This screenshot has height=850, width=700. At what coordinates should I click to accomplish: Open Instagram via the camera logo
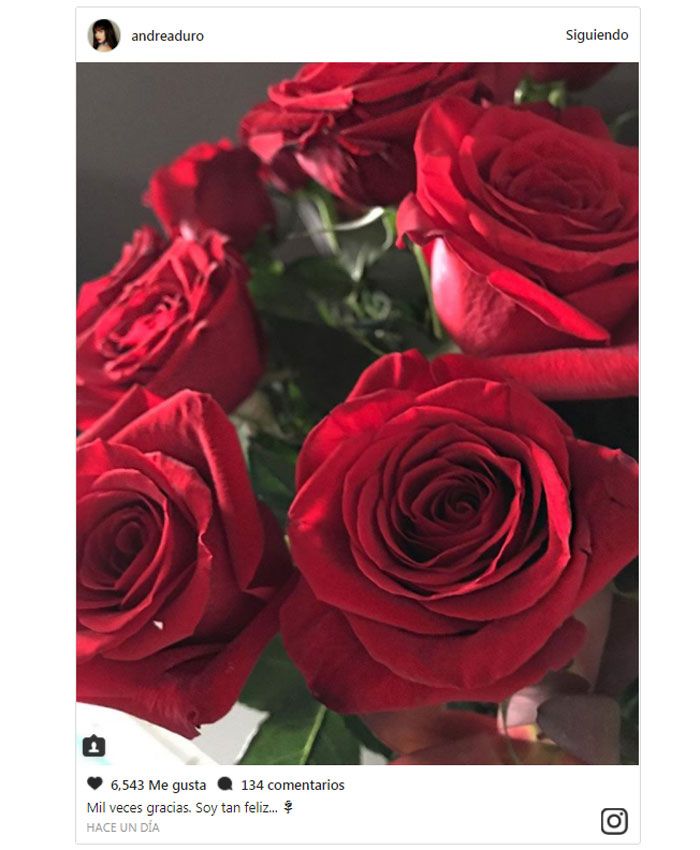(x=614, y=821)
